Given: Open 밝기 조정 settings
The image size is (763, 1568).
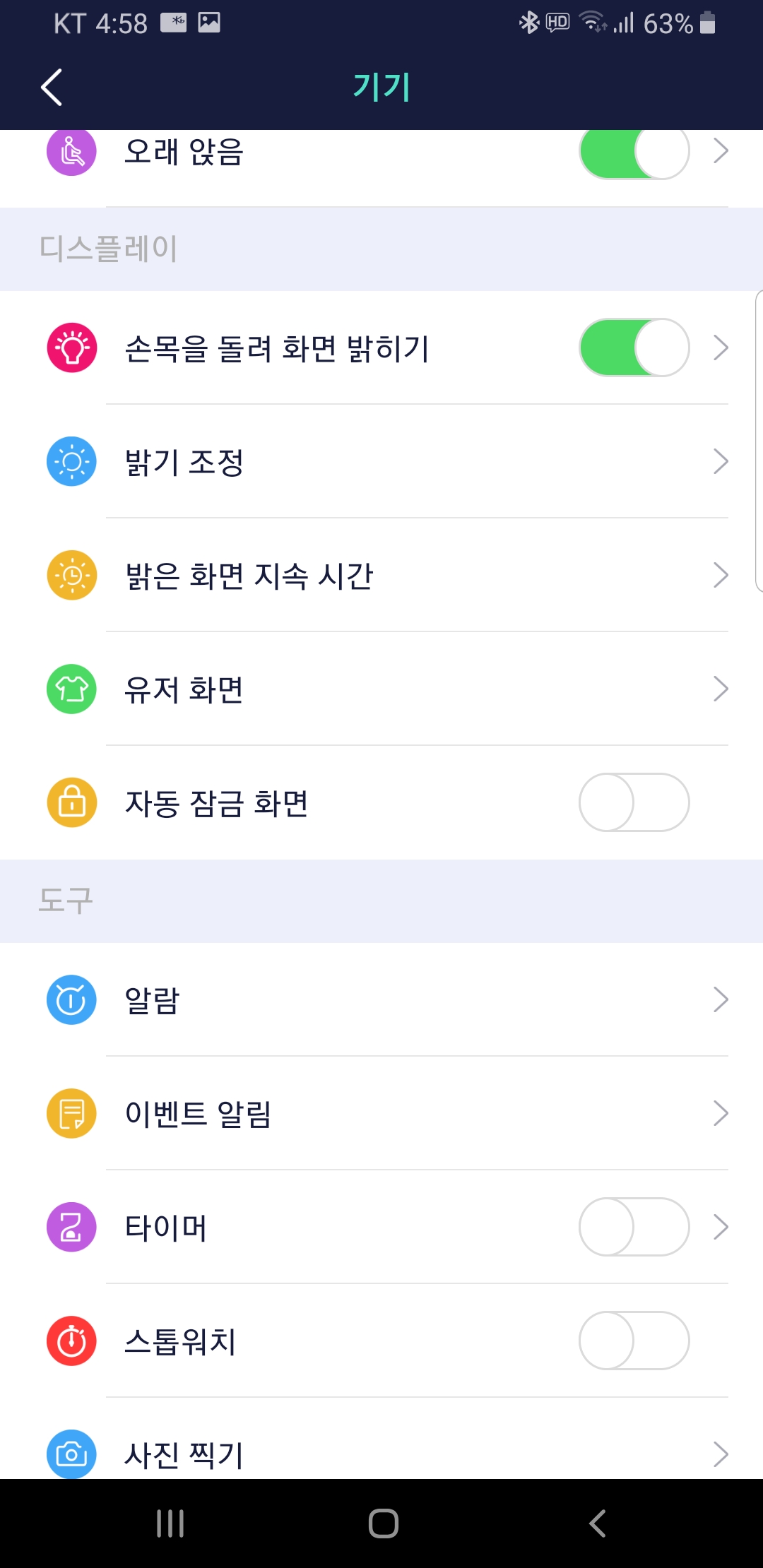Looking at the screenshot, I should pos(381,462).
